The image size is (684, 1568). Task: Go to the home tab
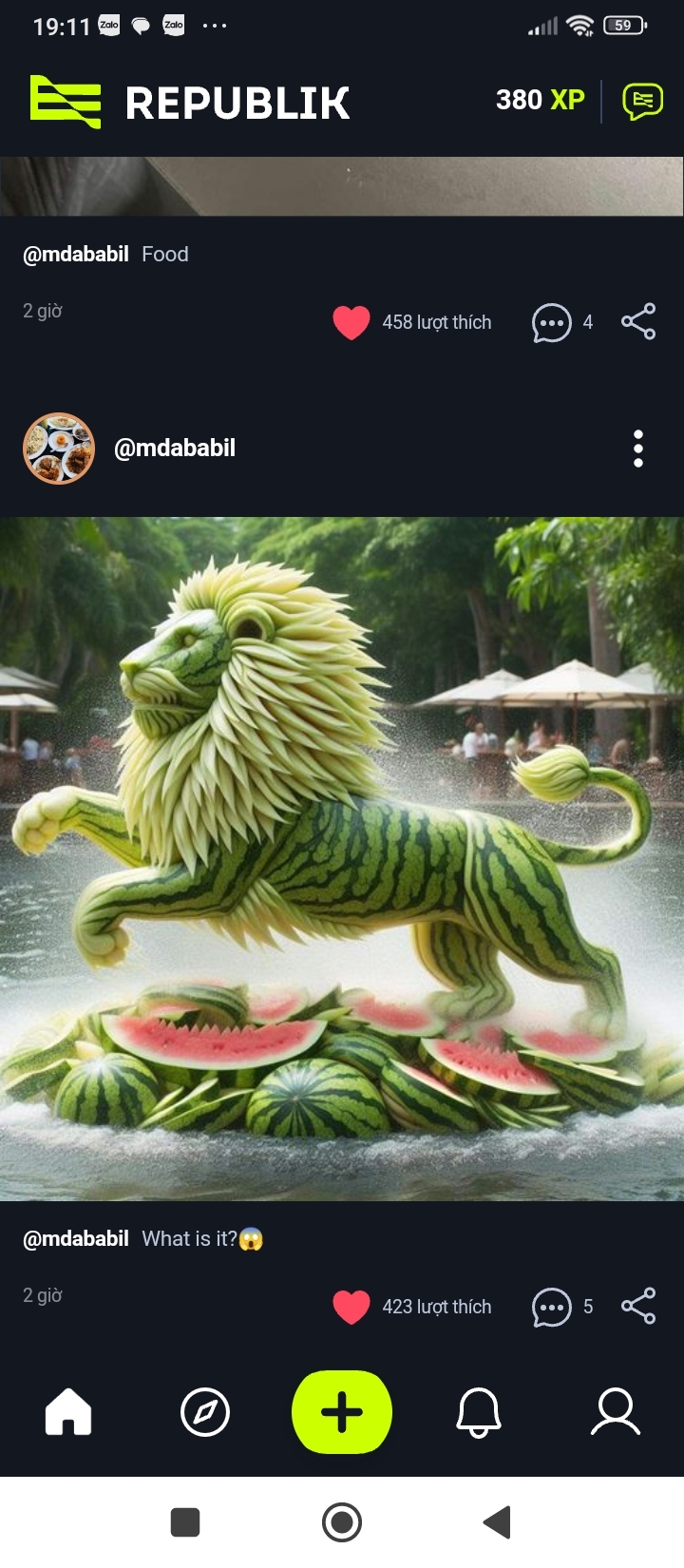(68, 1412)
